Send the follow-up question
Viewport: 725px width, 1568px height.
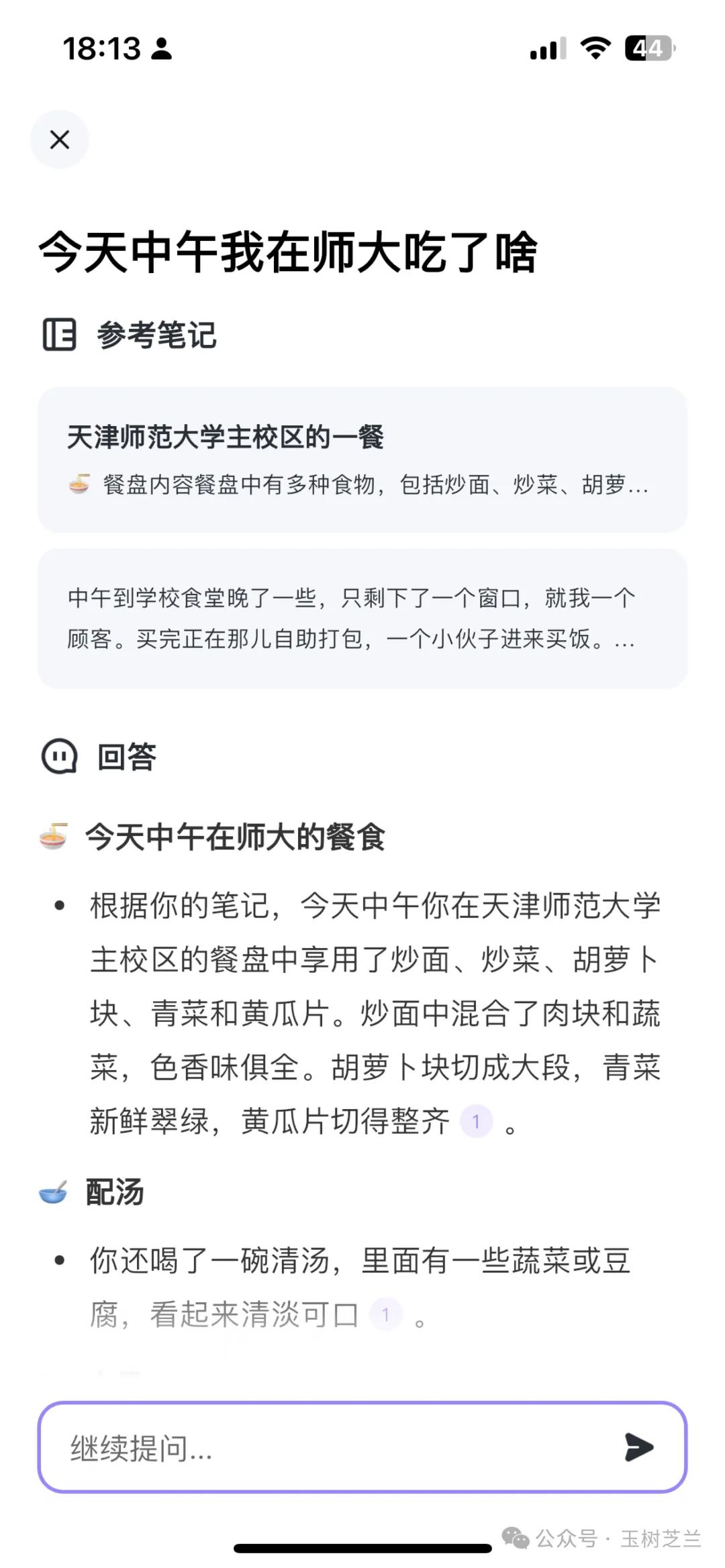click(x=638, y=1447)
